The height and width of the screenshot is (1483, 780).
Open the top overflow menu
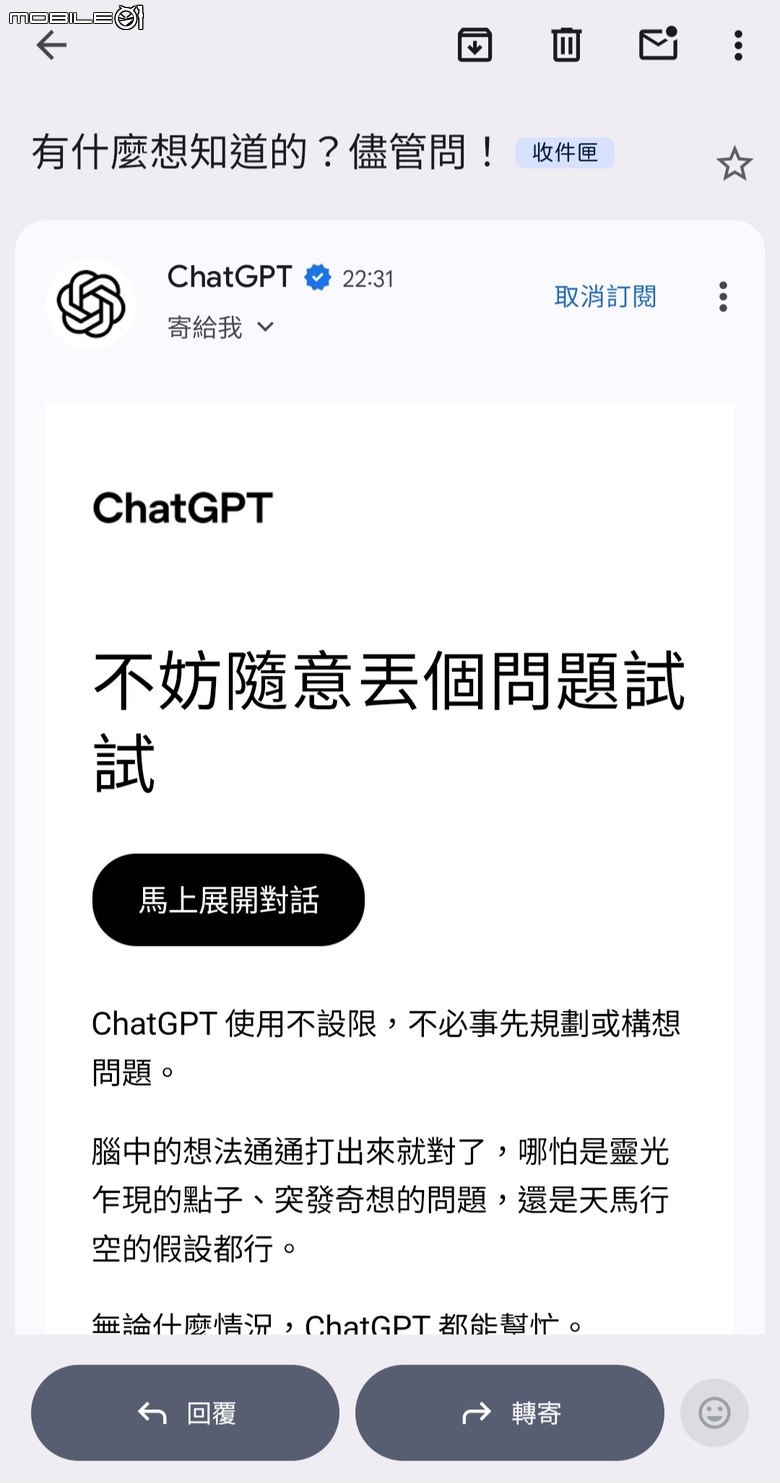coord(738,45)
